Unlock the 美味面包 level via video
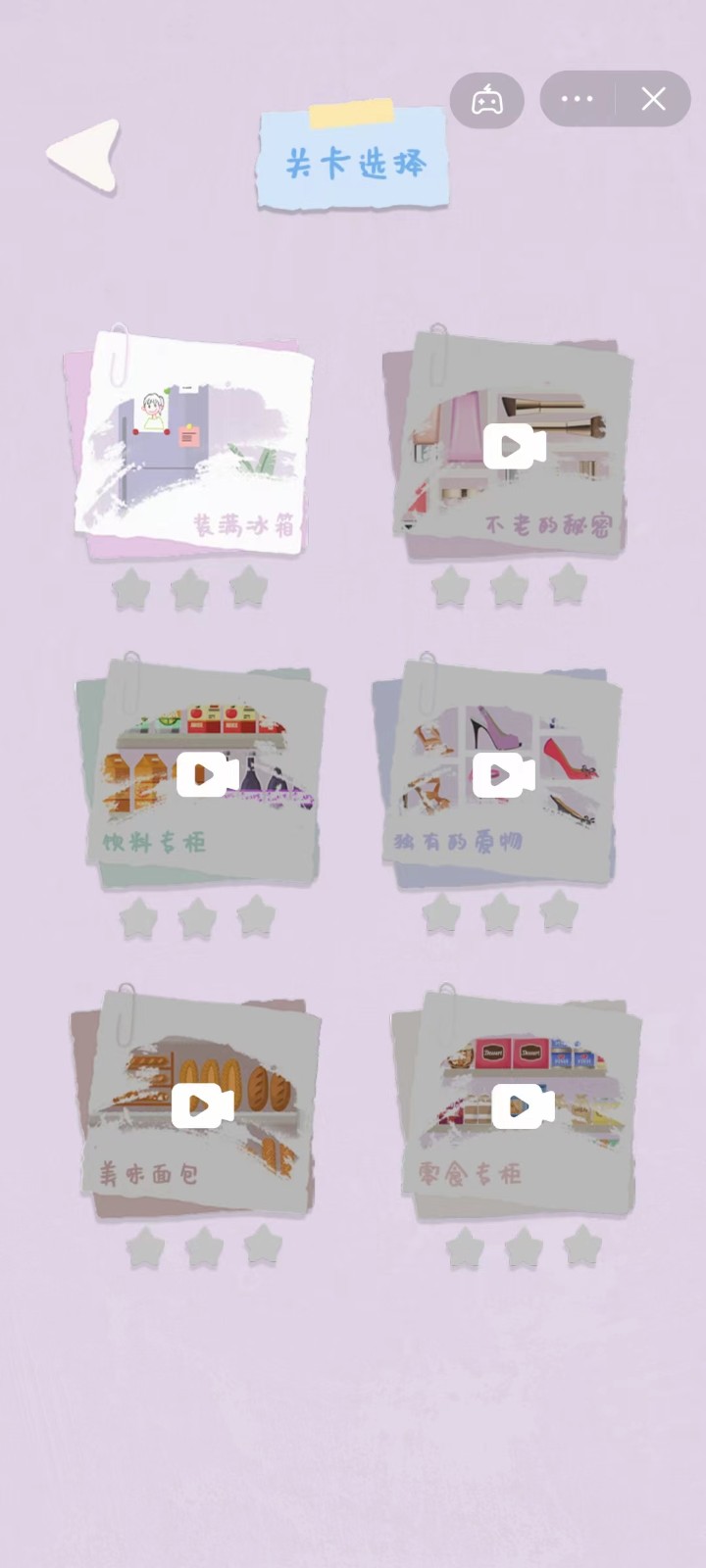The width and height of the screenshot is (706, 1568). point(202,1105)
